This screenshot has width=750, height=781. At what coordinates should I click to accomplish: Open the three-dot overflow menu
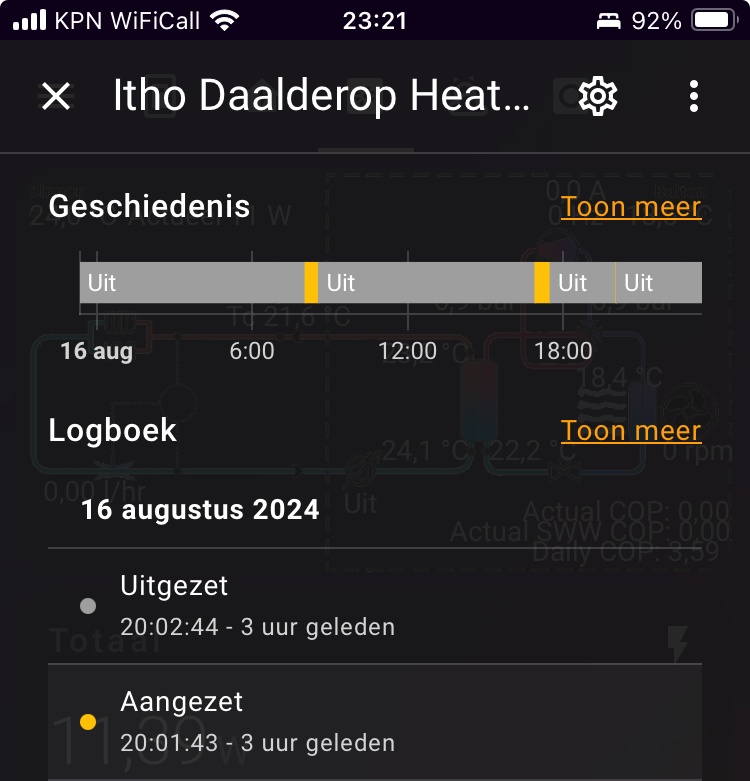pyautogui.click(x=693, y=95)
